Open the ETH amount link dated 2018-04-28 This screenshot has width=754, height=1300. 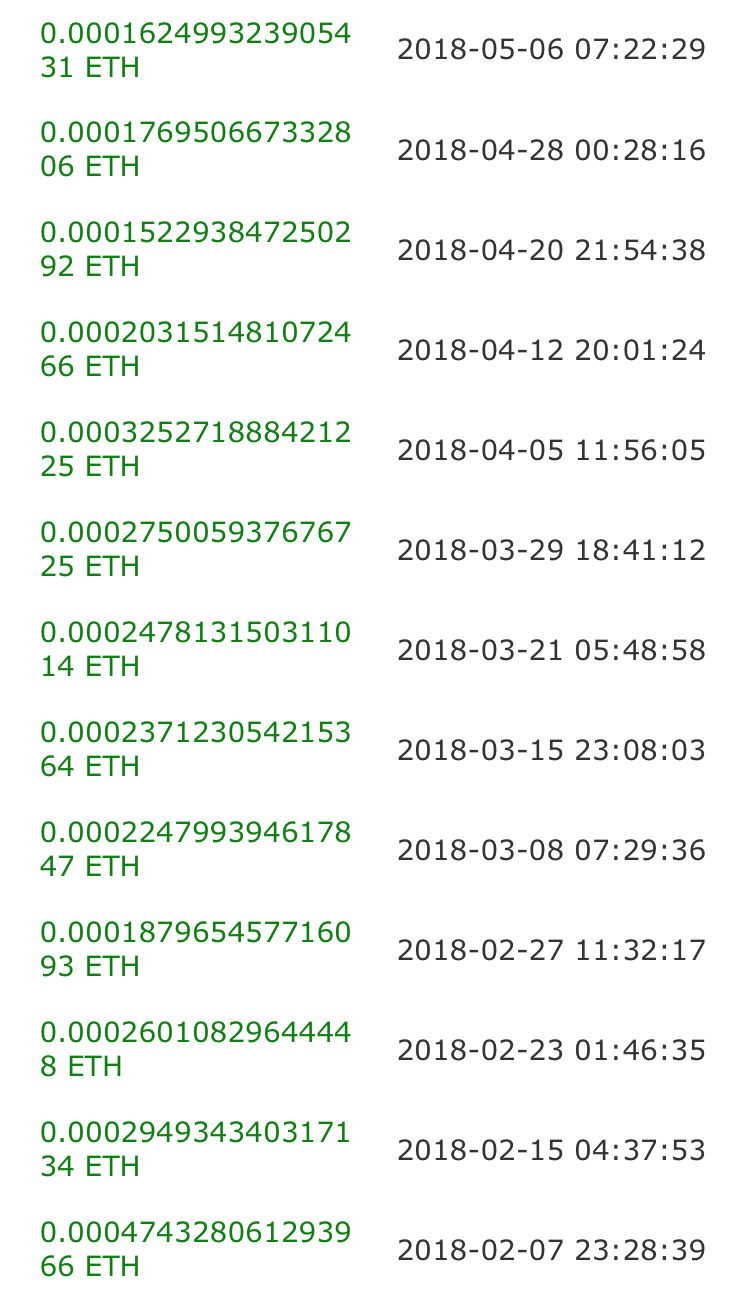(x=195, y=150)
